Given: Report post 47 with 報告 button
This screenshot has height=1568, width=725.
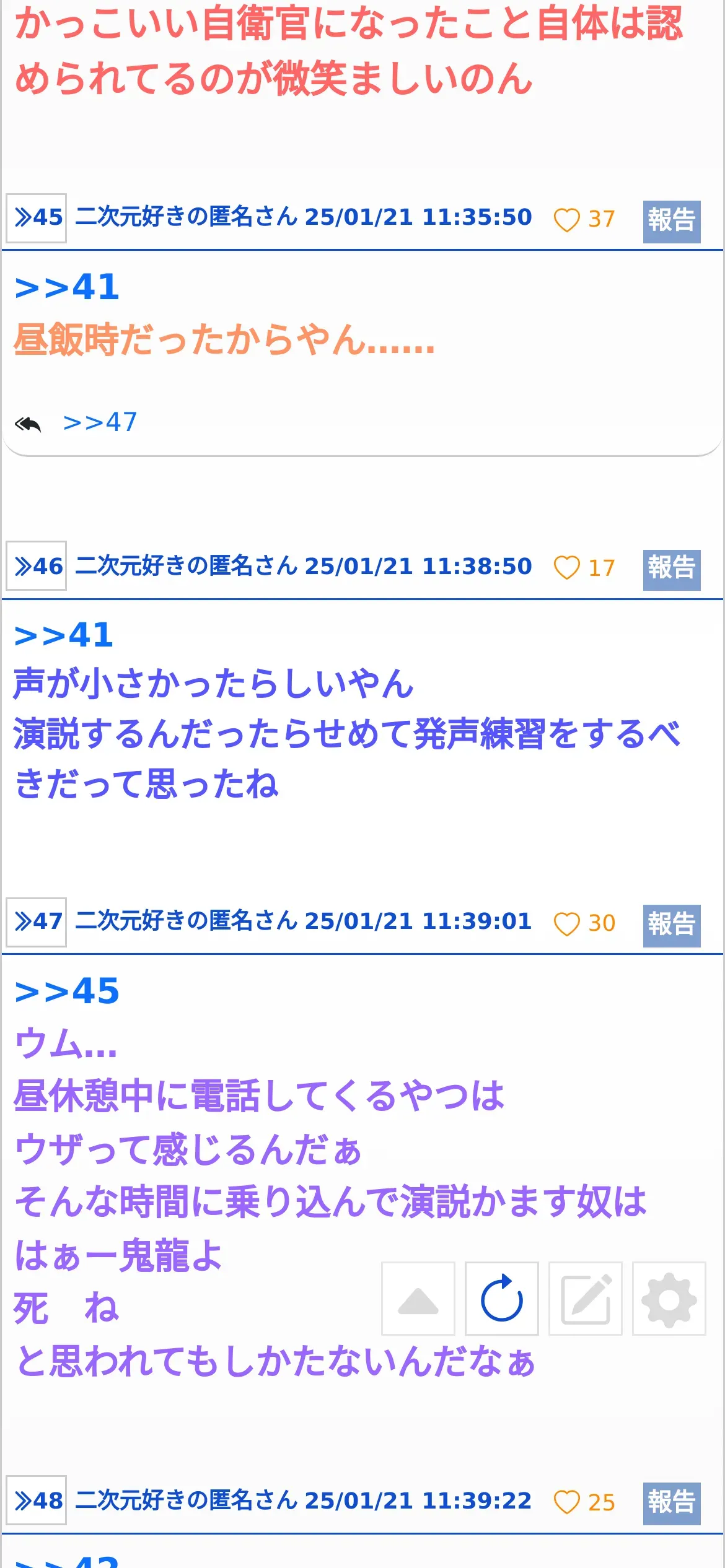Looking at the screenshot, I should tap(672, 926).
